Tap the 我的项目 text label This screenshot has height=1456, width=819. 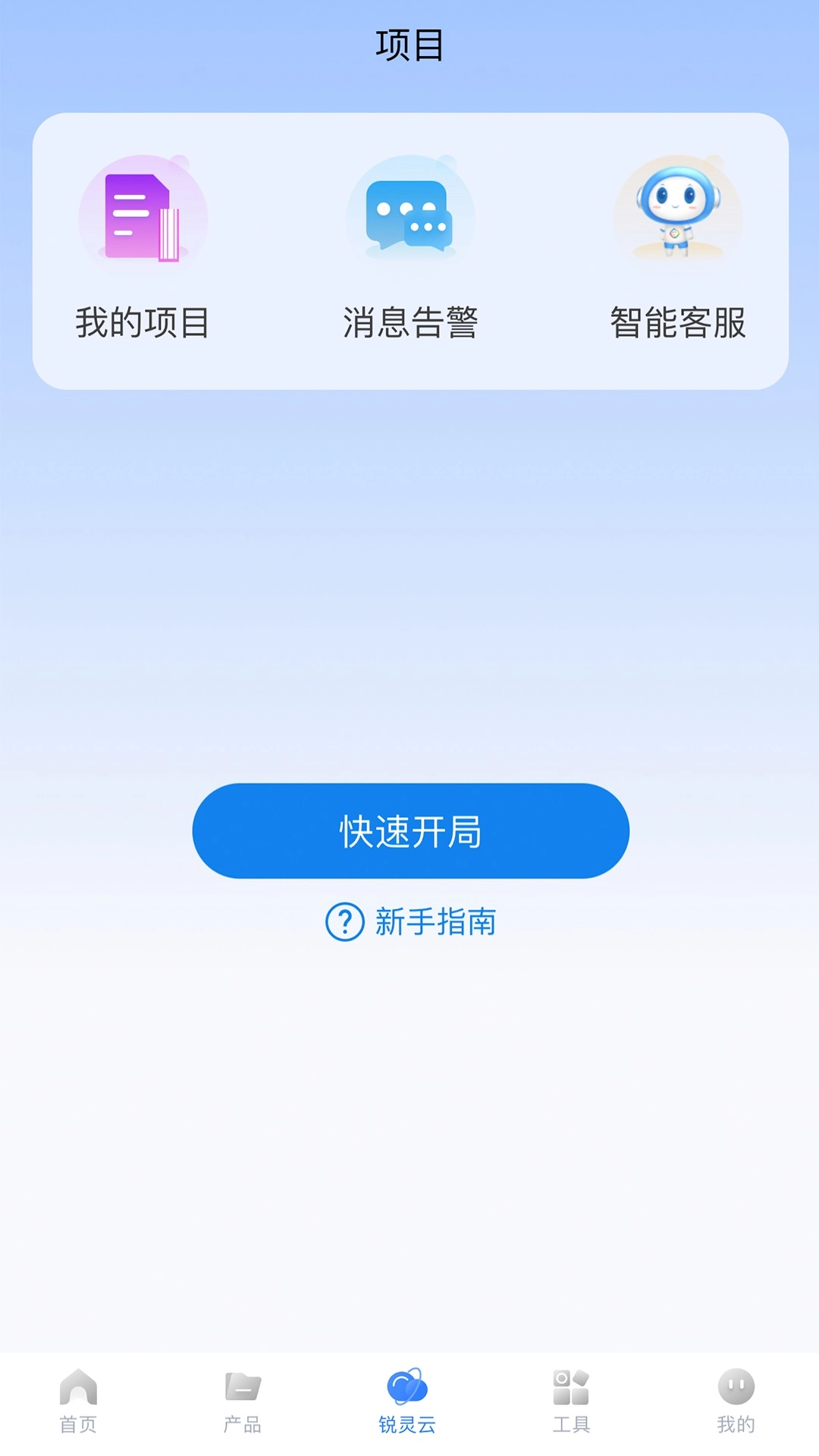pos(141,322)
